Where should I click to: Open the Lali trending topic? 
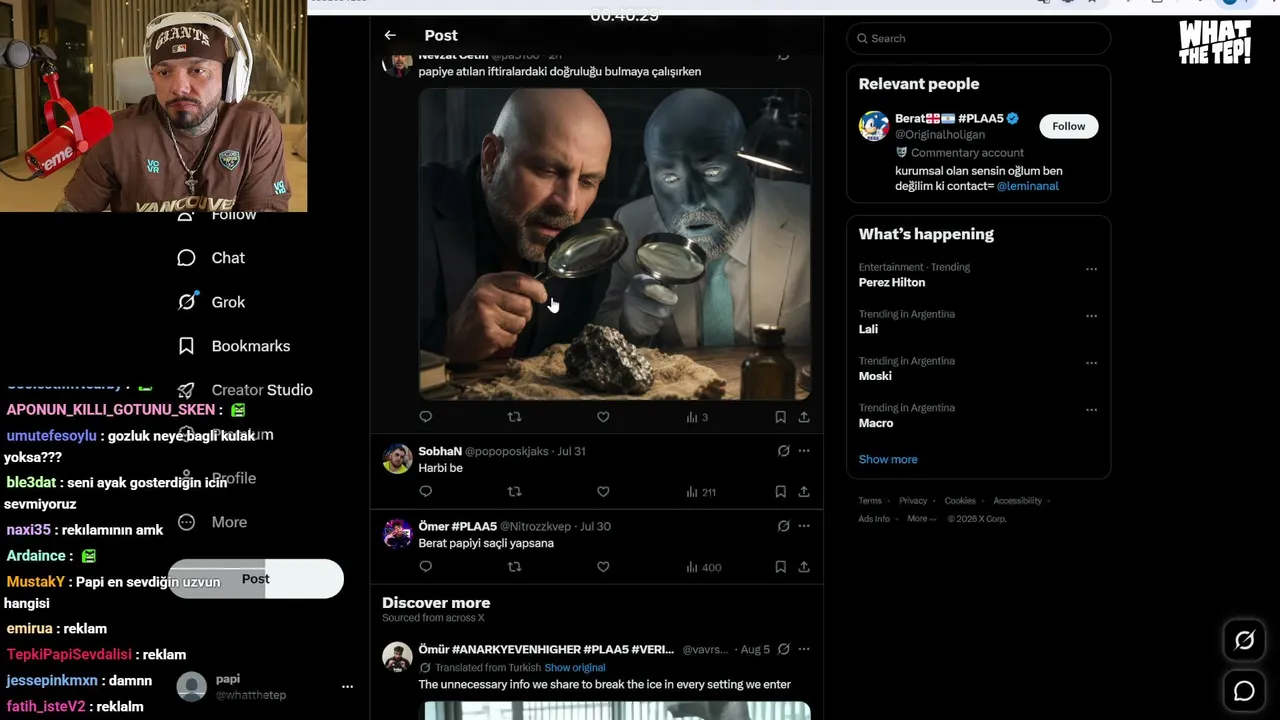[x=868, y=329]
